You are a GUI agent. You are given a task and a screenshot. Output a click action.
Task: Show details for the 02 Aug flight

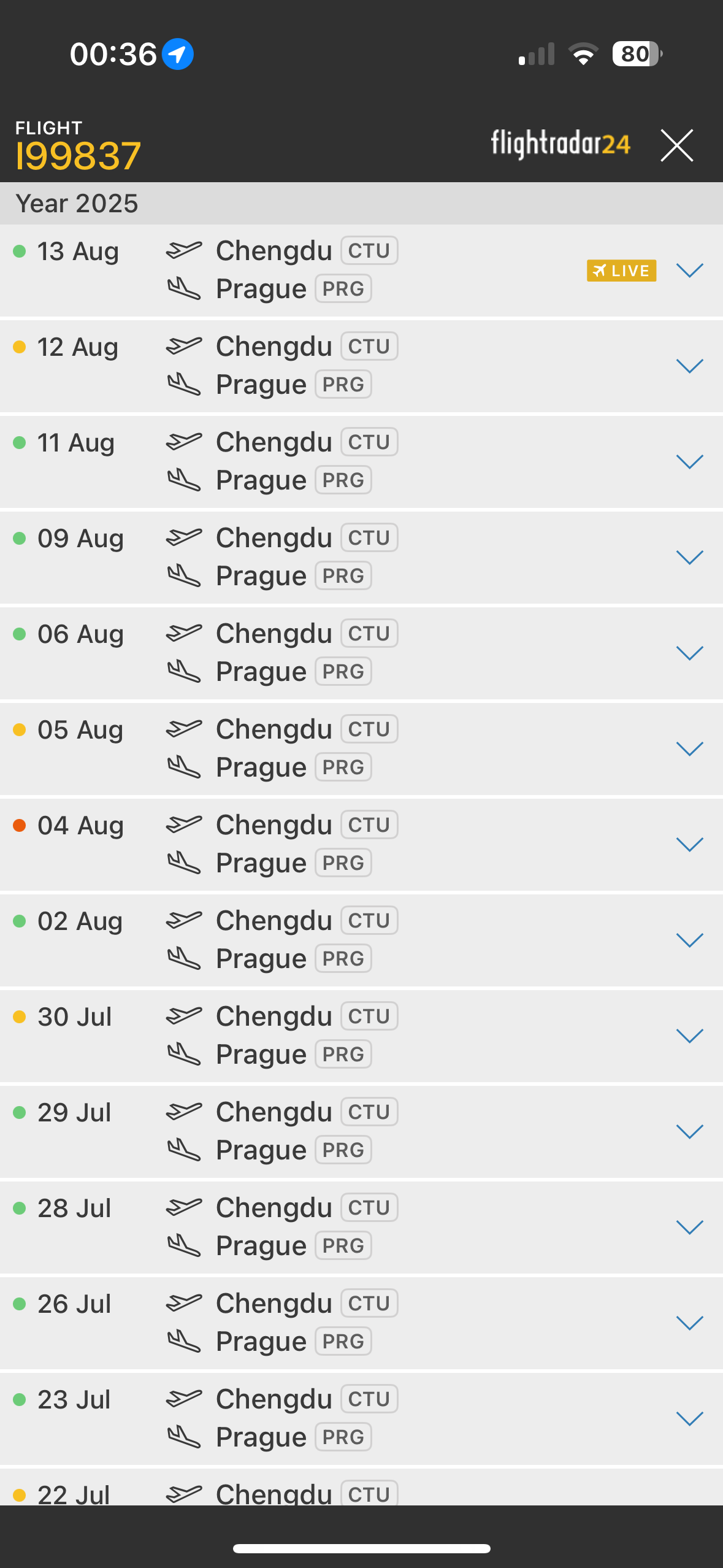point(689,940)
